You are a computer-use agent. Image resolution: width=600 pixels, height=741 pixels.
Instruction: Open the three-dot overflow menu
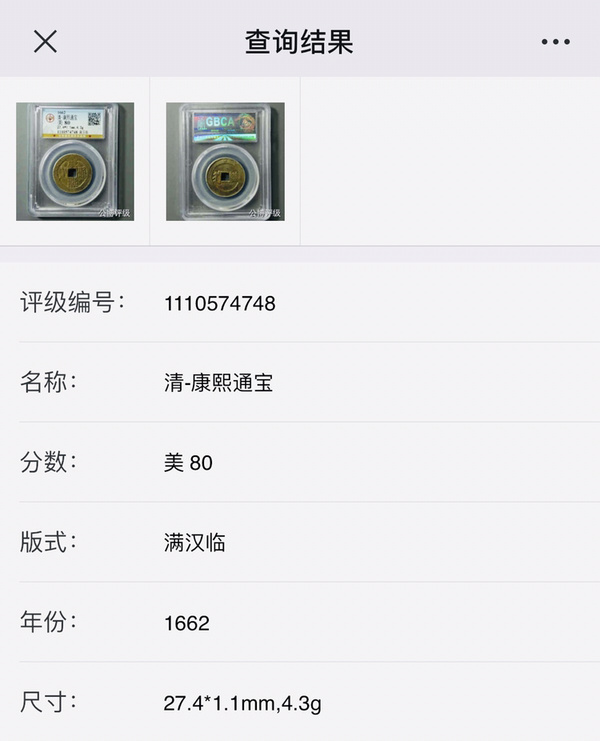click(555, 42)
